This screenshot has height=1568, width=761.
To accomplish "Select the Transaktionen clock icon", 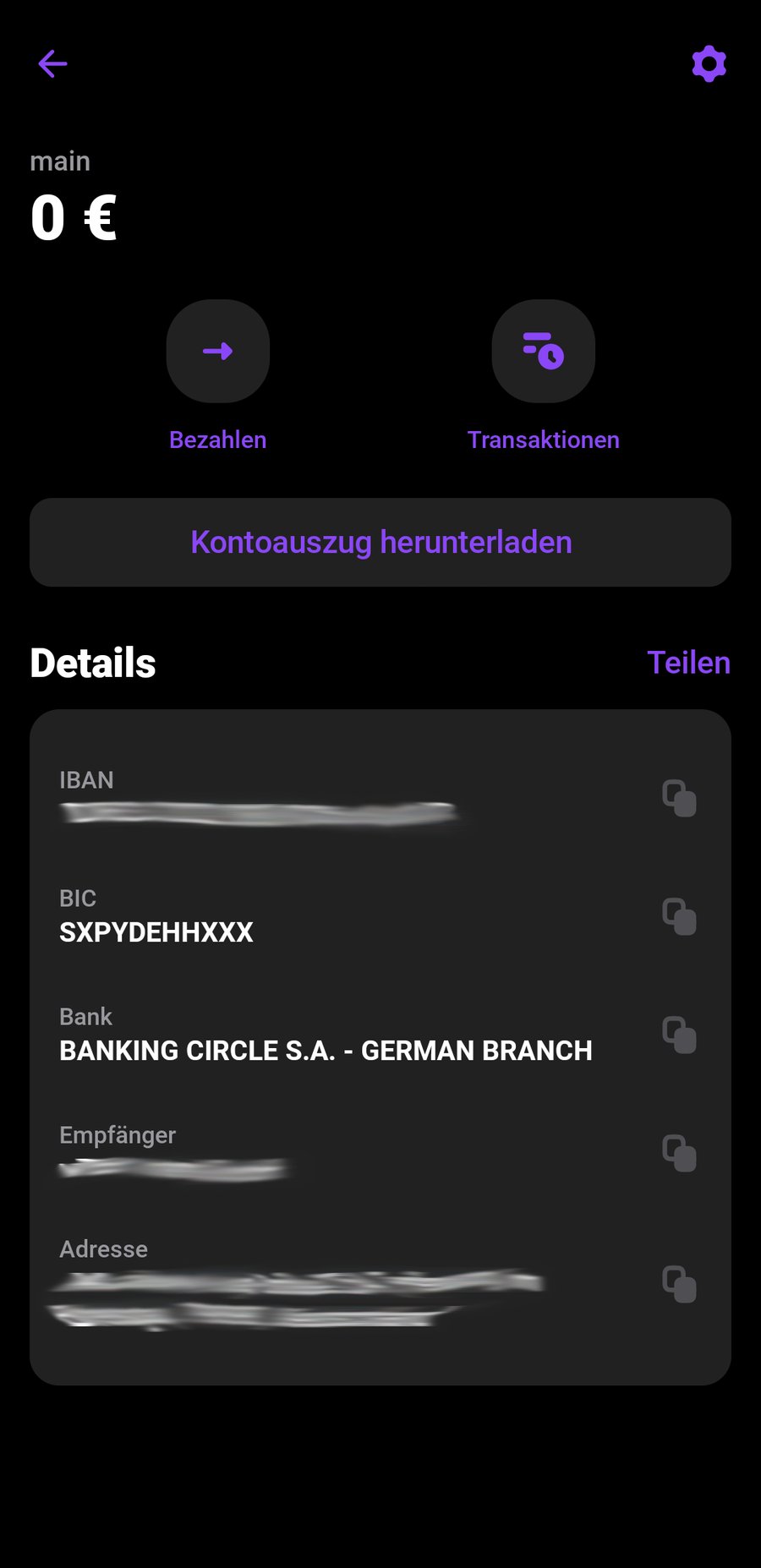I will 544,352.
